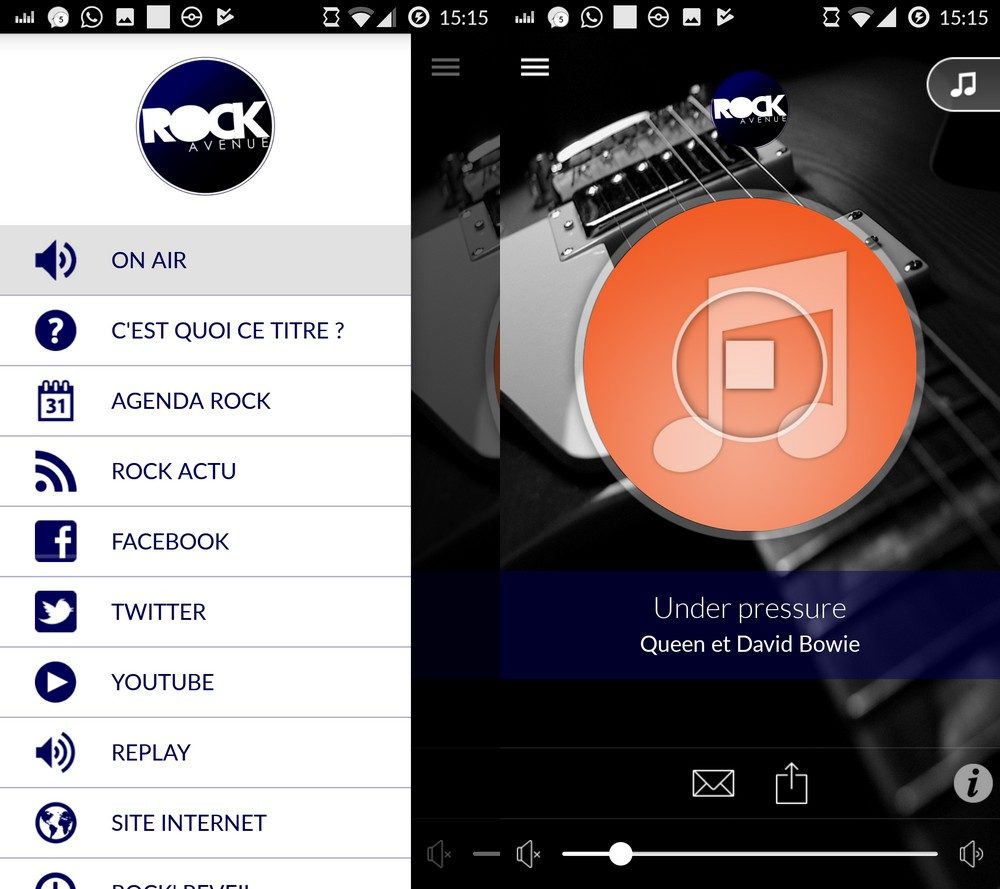Open the YOUTUBE menu item
The image size is (1000, 889).
pos(205,682)
